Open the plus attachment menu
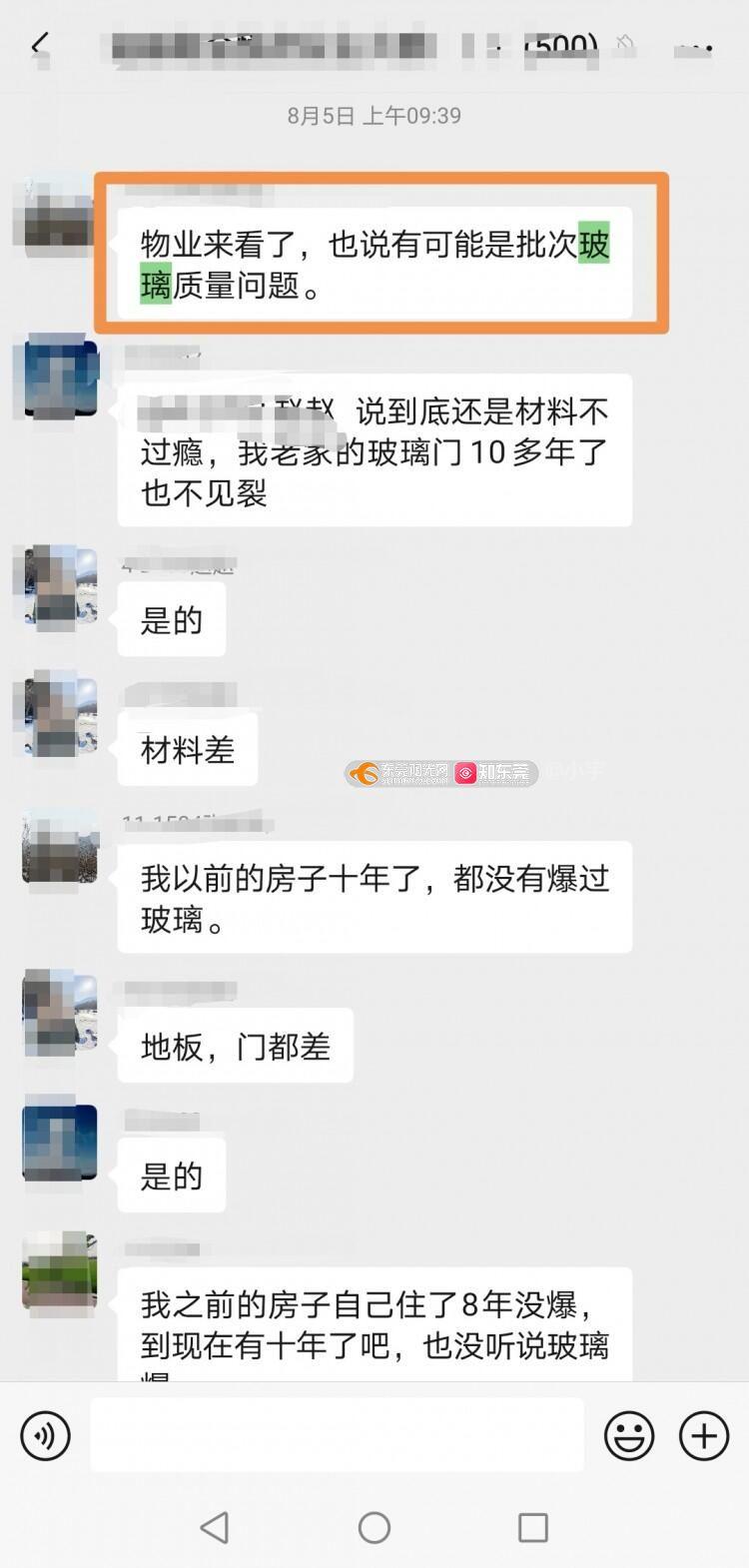 (704, 1436)
